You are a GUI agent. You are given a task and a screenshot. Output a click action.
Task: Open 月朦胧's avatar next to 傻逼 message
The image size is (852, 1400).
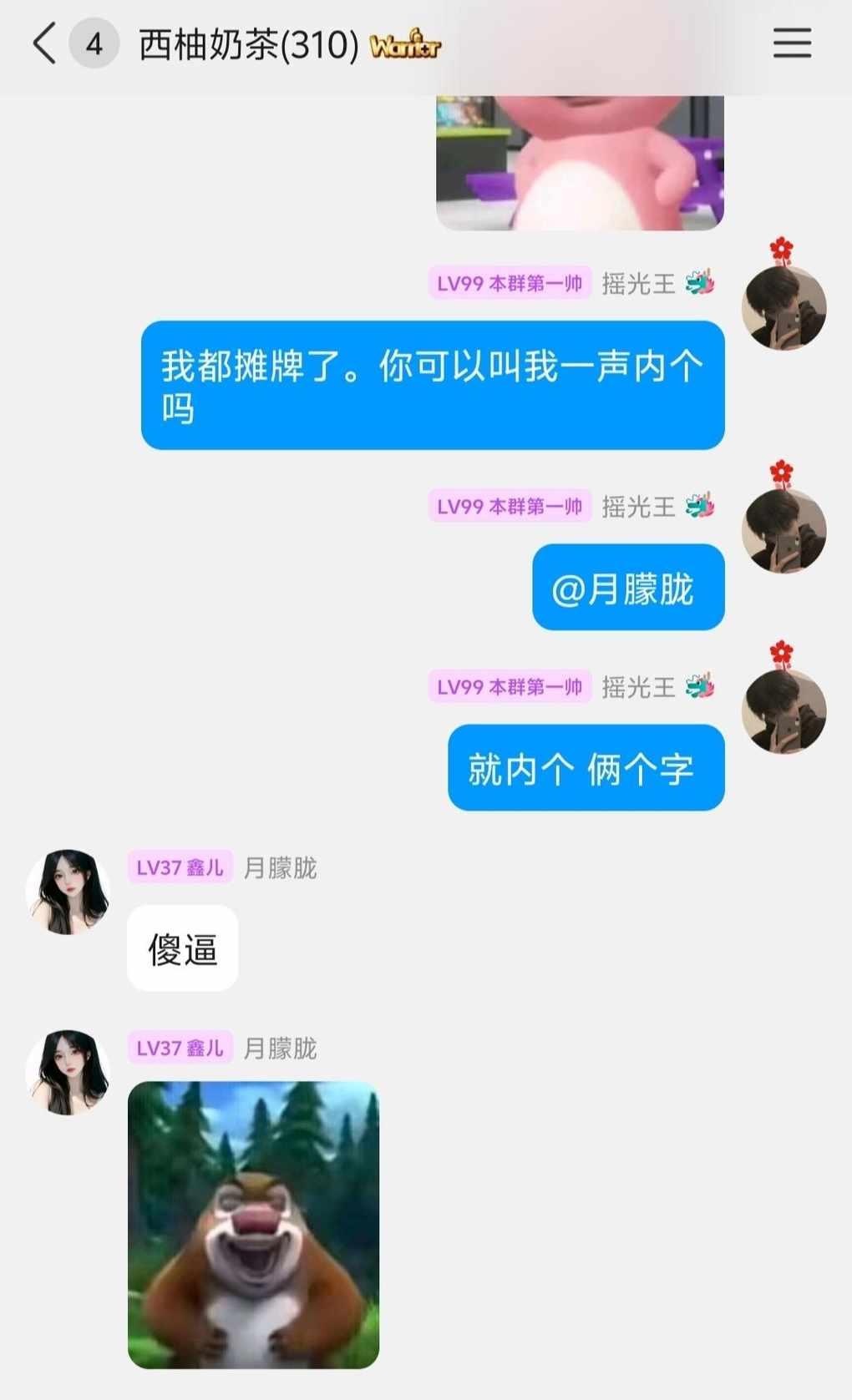(x=68, y=892)
